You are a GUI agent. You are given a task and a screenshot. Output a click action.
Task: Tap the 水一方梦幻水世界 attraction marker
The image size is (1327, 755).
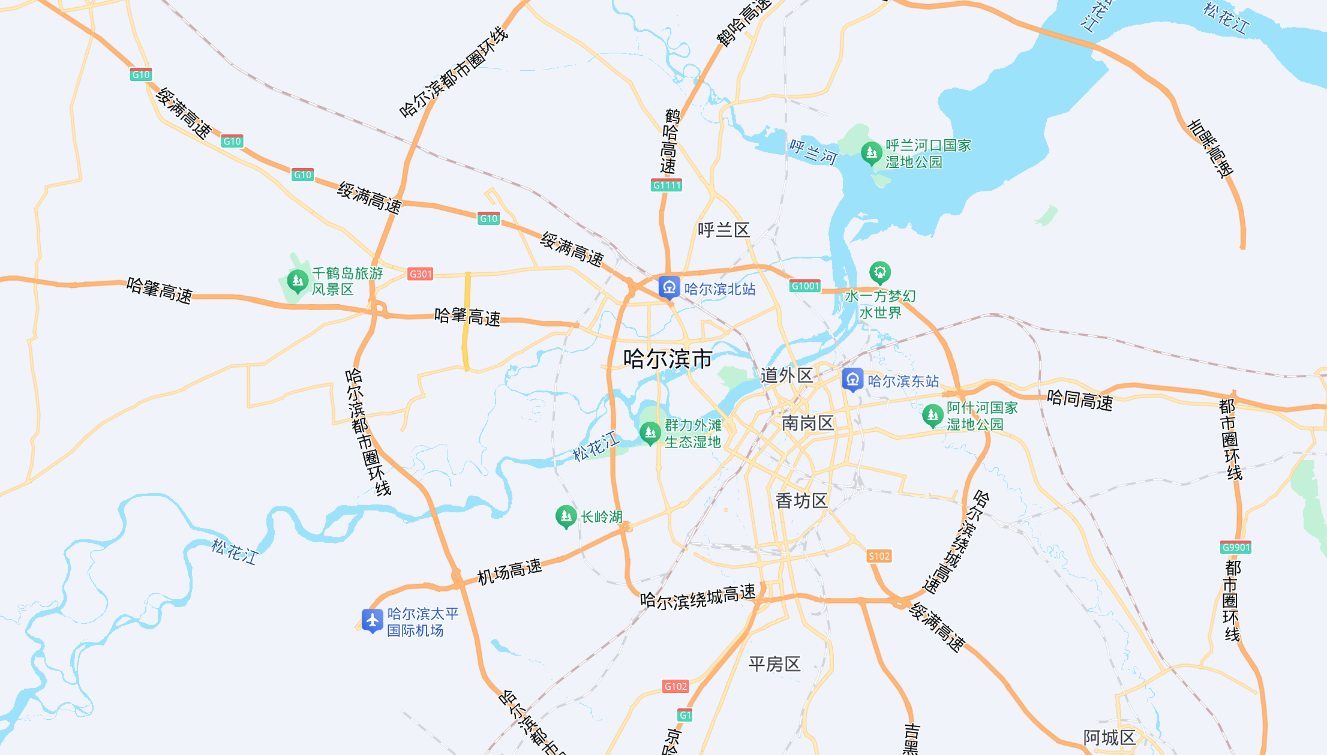[x=880, y=271]
